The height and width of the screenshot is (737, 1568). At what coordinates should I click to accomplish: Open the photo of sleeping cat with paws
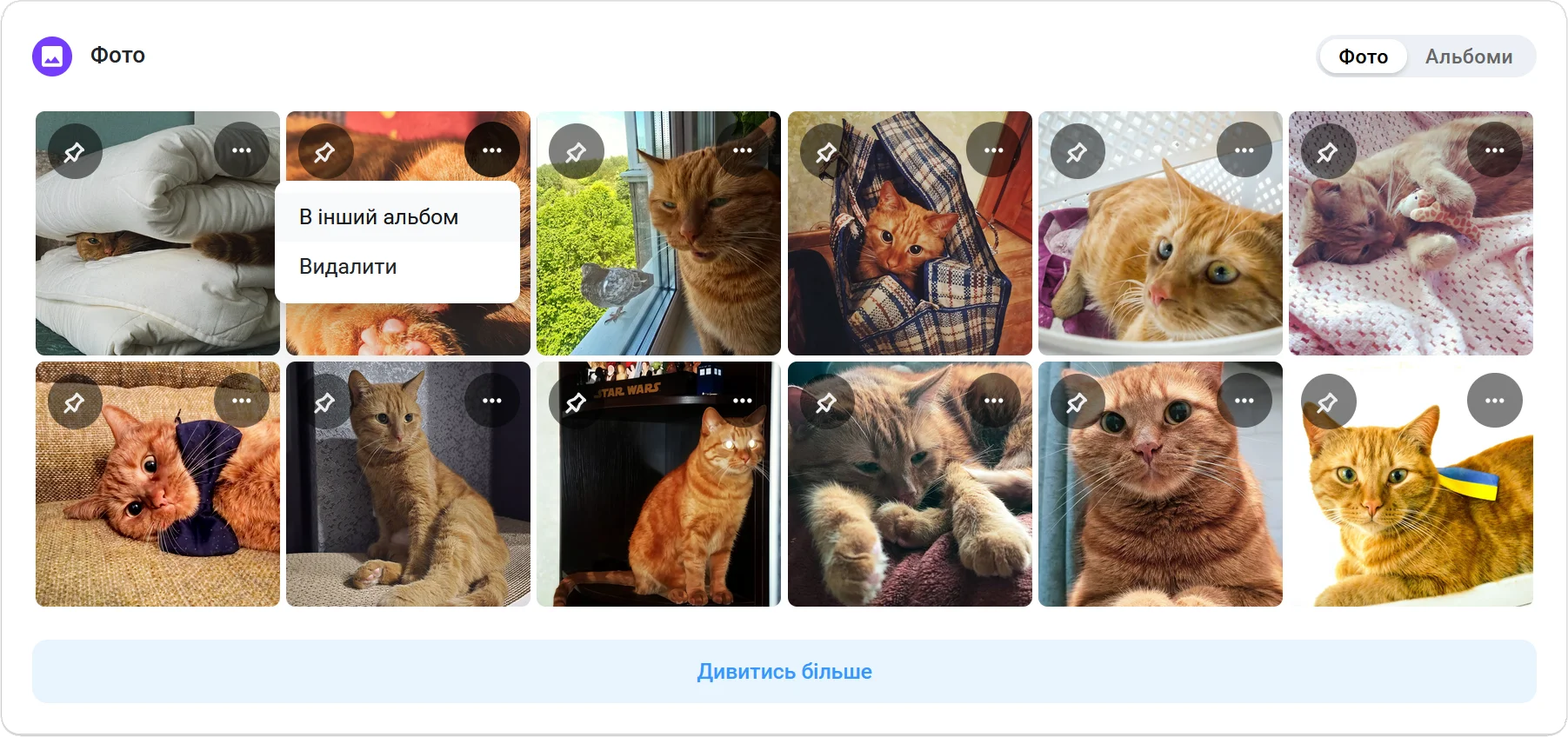point(910,504)
